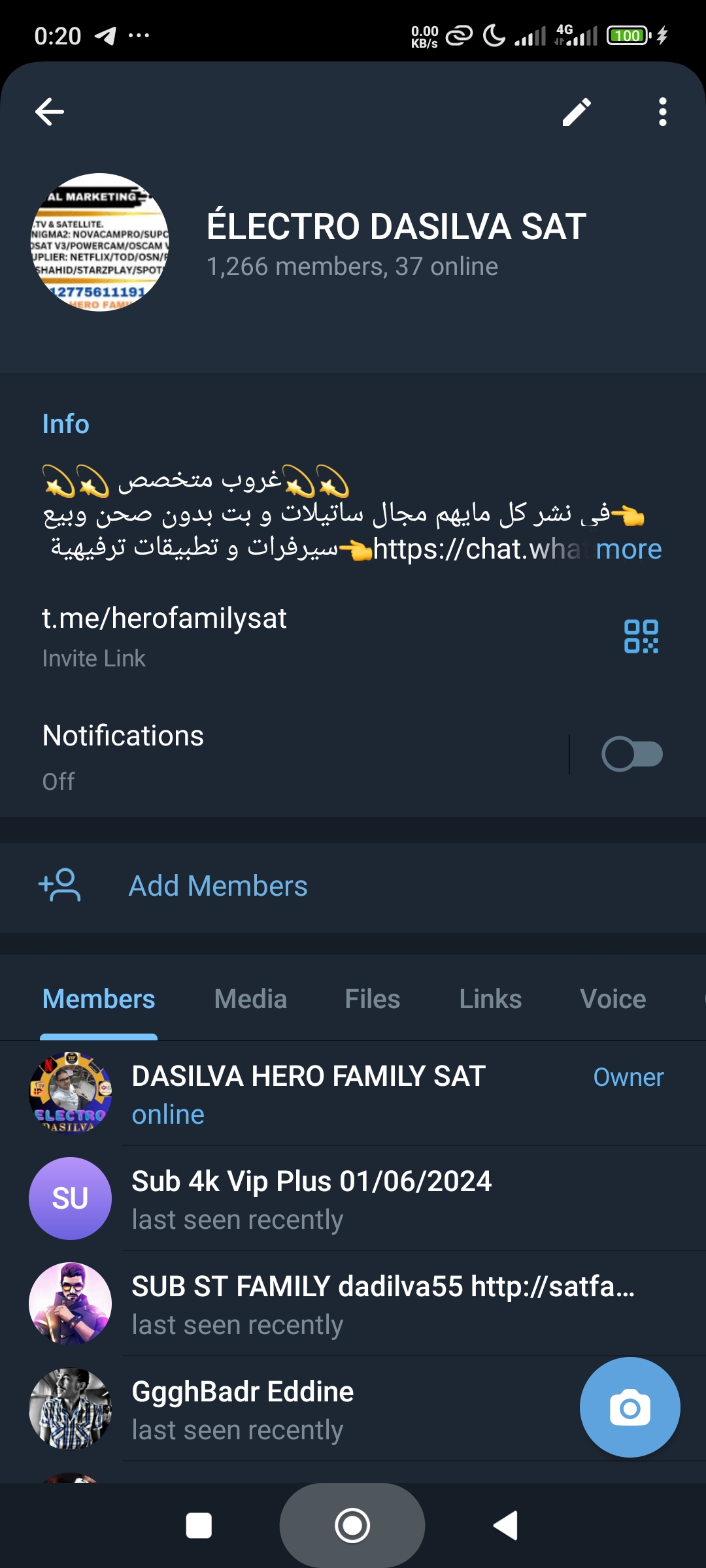Switch to the Voice tab
Viewport: 706px width, 1568px height.
click(x=613, y=999)
